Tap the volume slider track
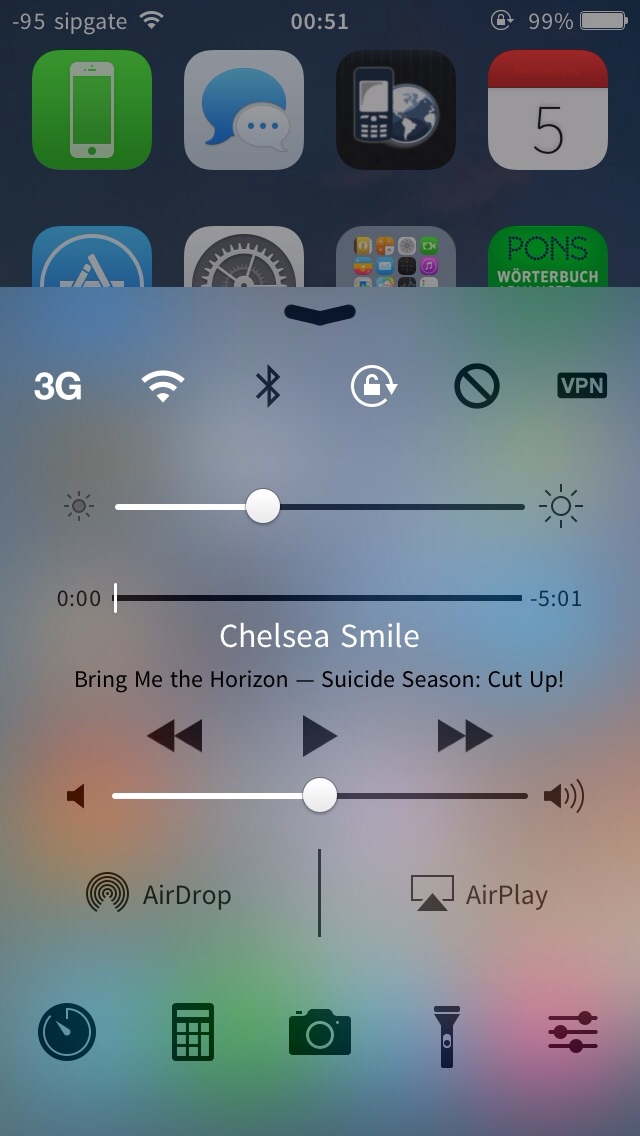640x1136 pixels. coord(320,795)
